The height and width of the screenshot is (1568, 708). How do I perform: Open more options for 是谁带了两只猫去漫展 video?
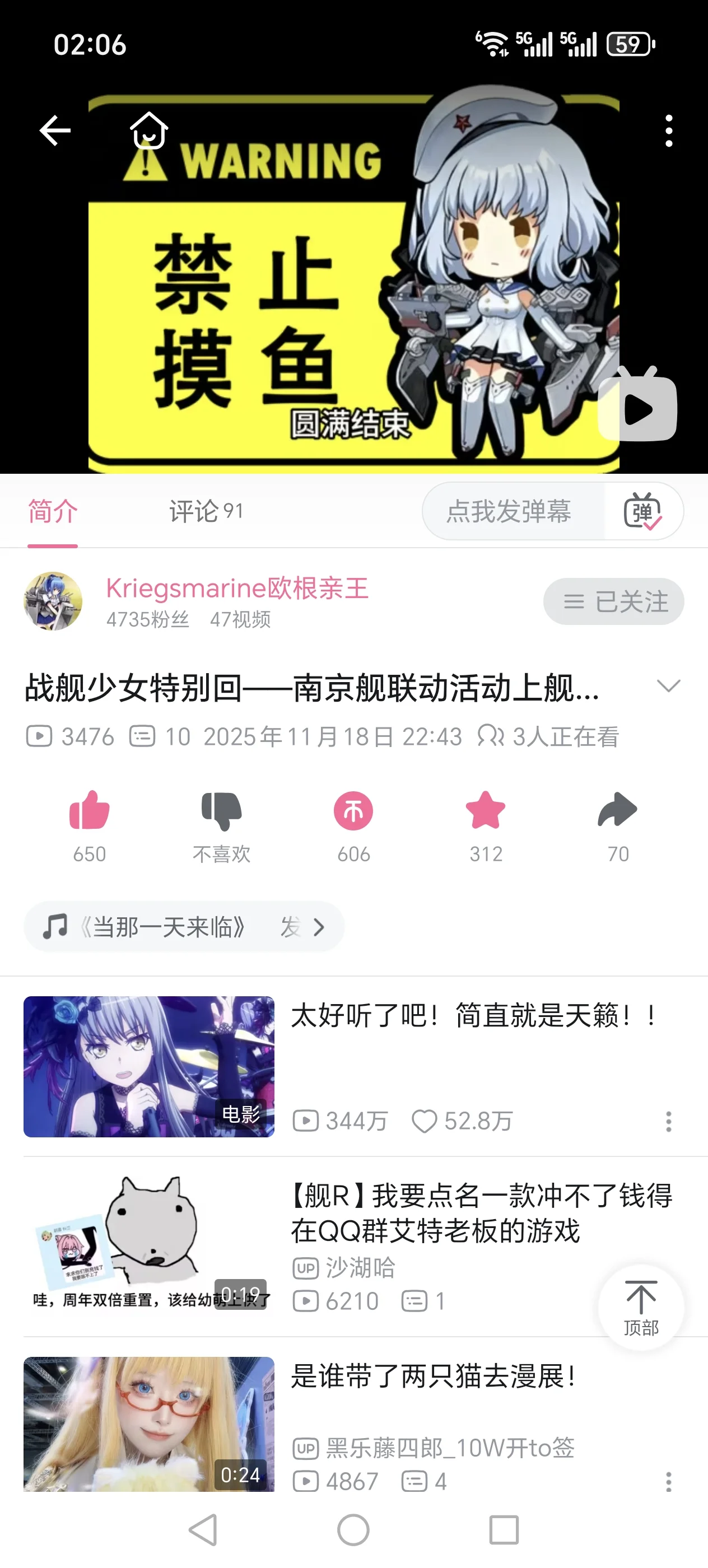[x=668, y=1482]
